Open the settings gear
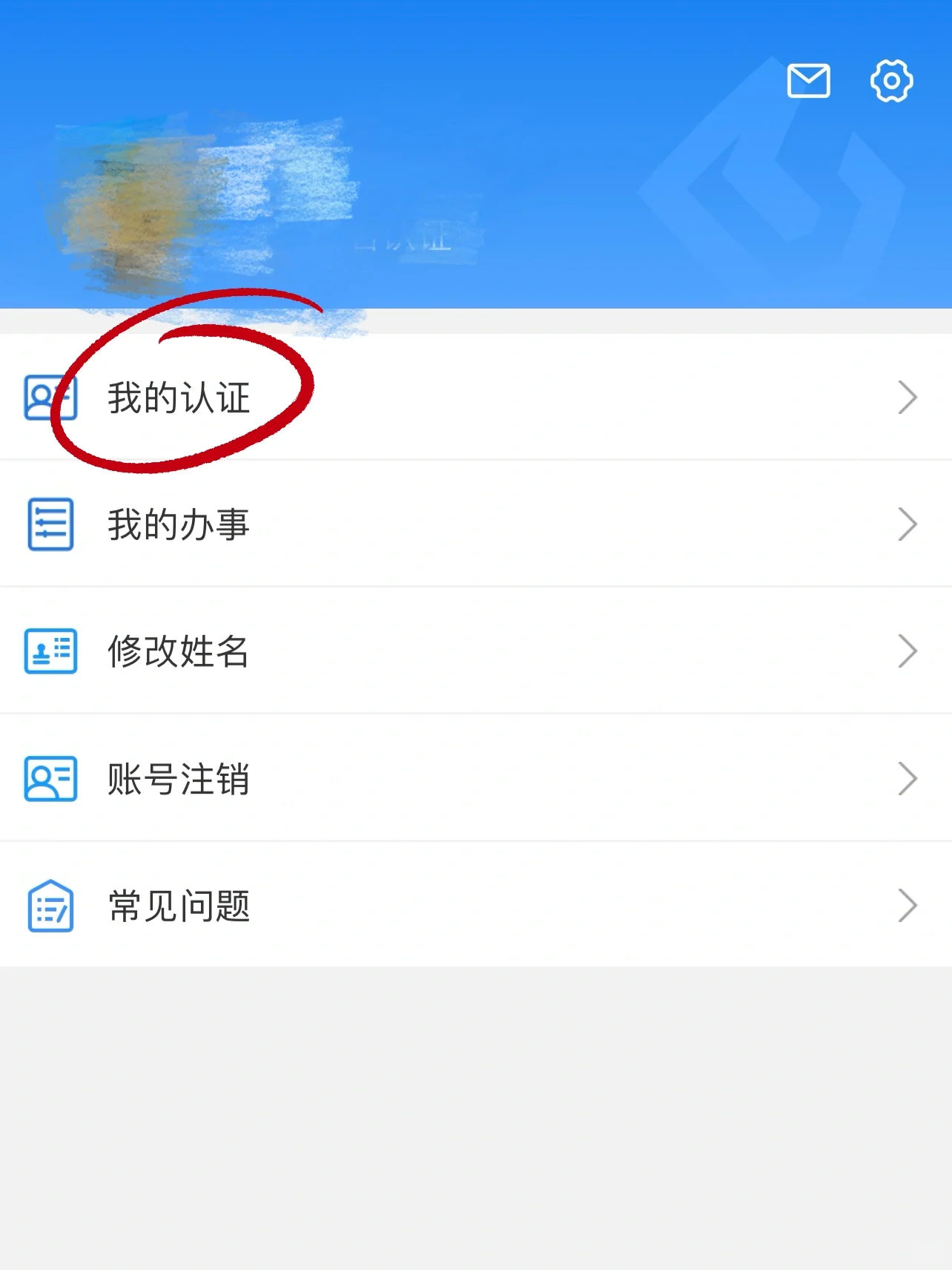This screenshot has width=952, height=1270. (891, 81)
